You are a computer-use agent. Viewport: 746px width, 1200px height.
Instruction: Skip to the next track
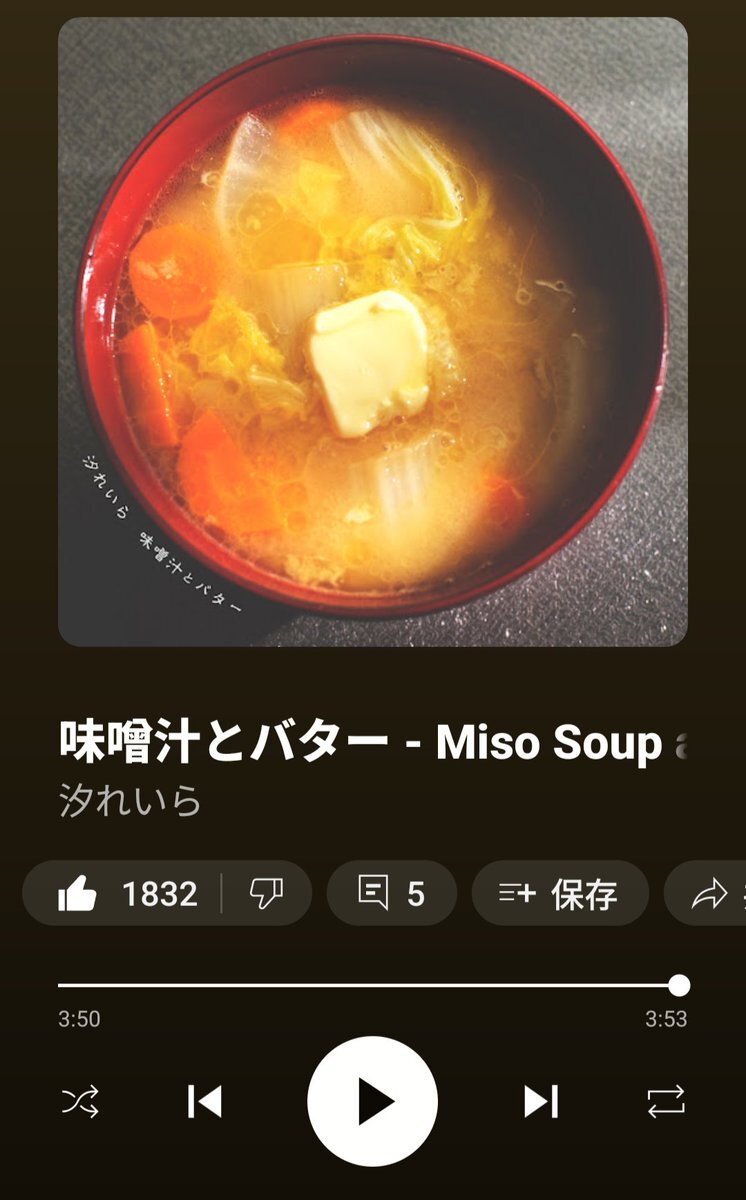pyautogui.click(x=541, y=1102)
